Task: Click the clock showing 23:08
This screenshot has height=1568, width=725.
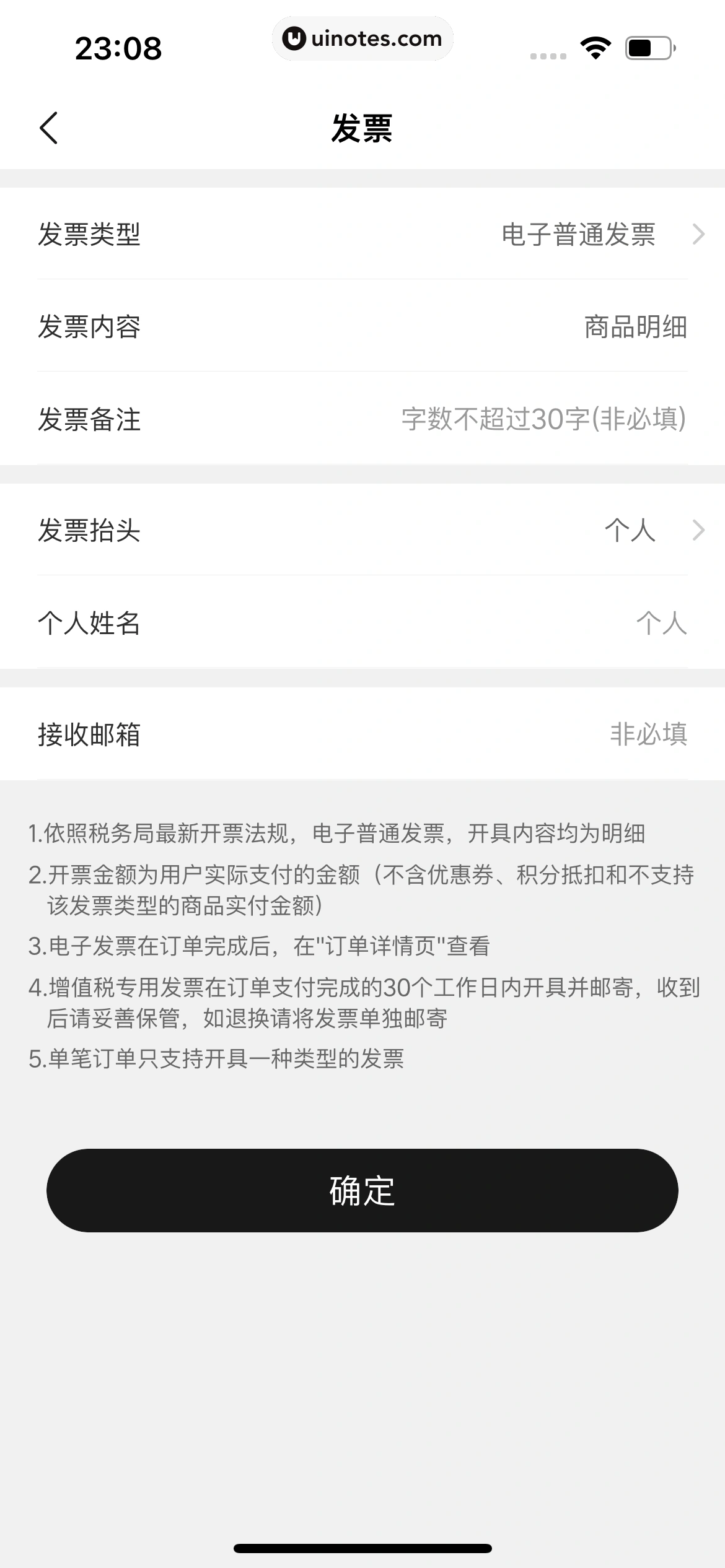Action: click(120, 46)
